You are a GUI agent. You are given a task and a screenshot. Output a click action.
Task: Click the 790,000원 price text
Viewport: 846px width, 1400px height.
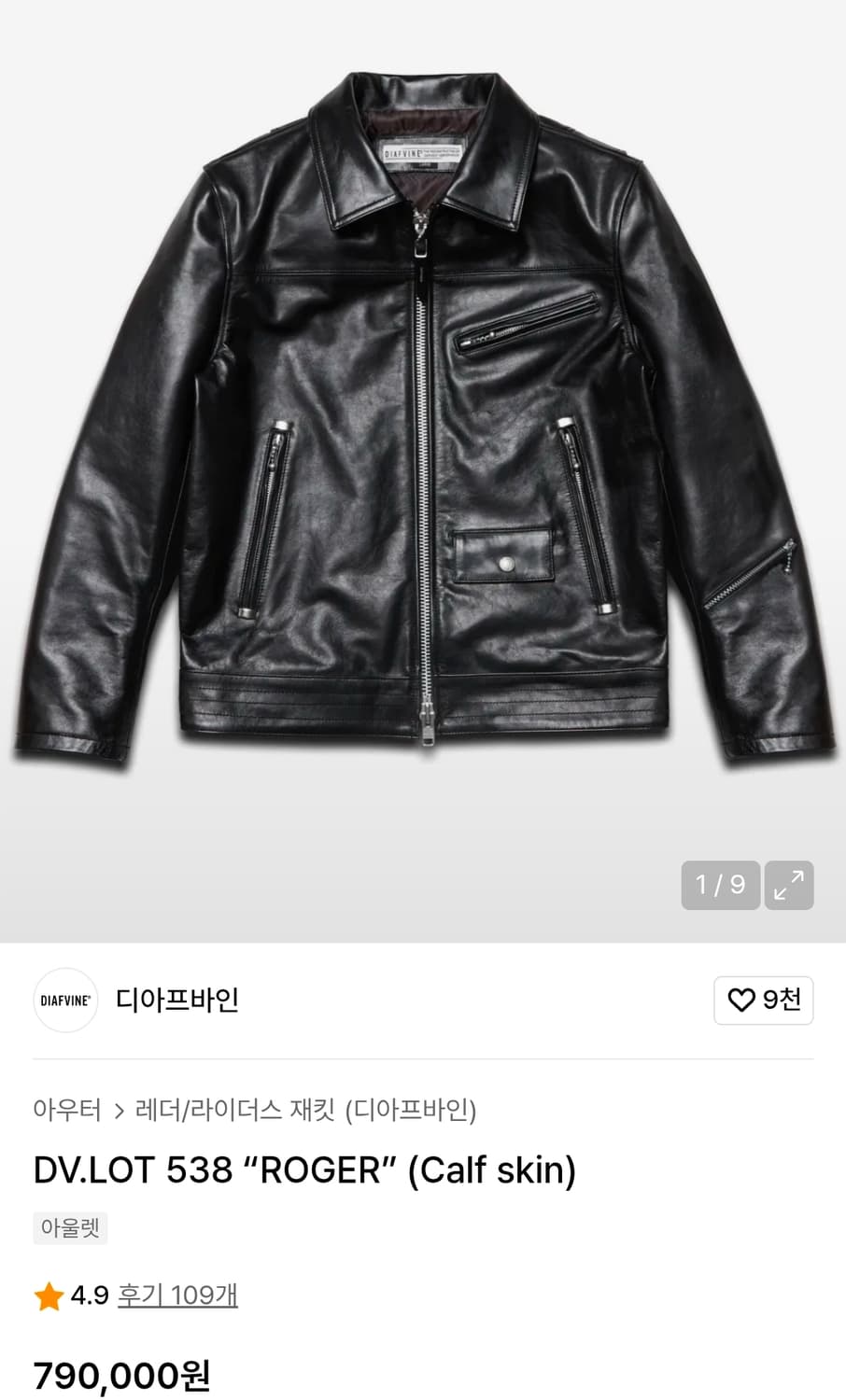pyautogui.click(x=121, y=1374)
